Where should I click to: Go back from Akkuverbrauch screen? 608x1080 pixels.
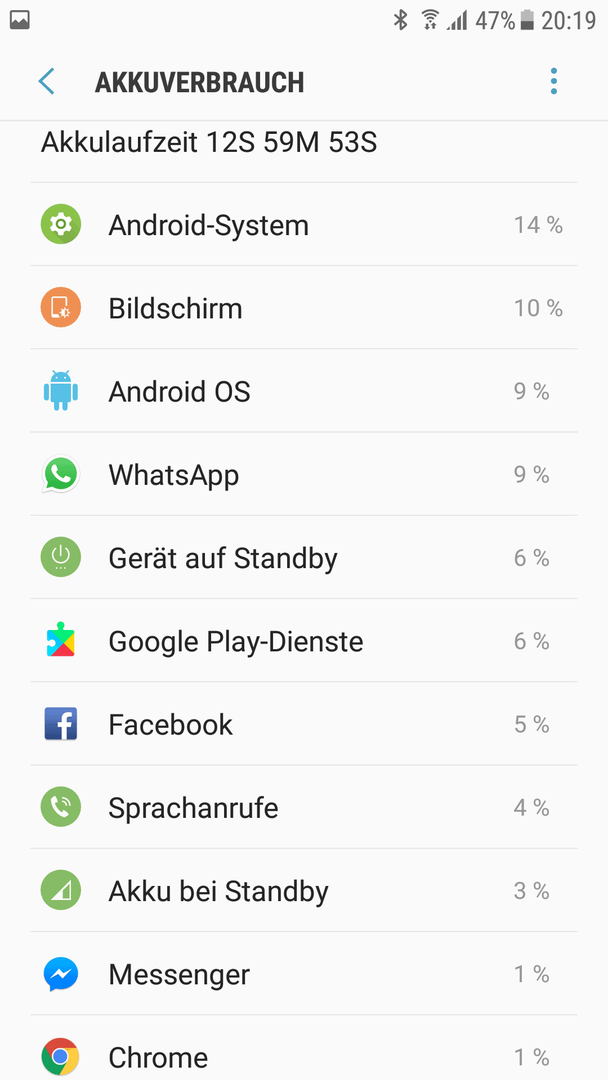[x=46, y=81]
